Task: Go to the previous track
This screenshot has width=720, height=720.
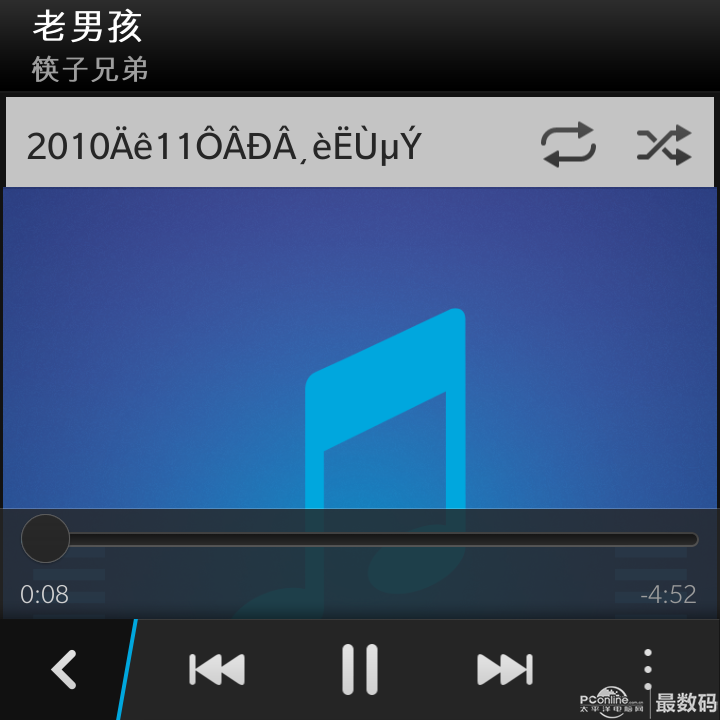Action: coord(217,668)
